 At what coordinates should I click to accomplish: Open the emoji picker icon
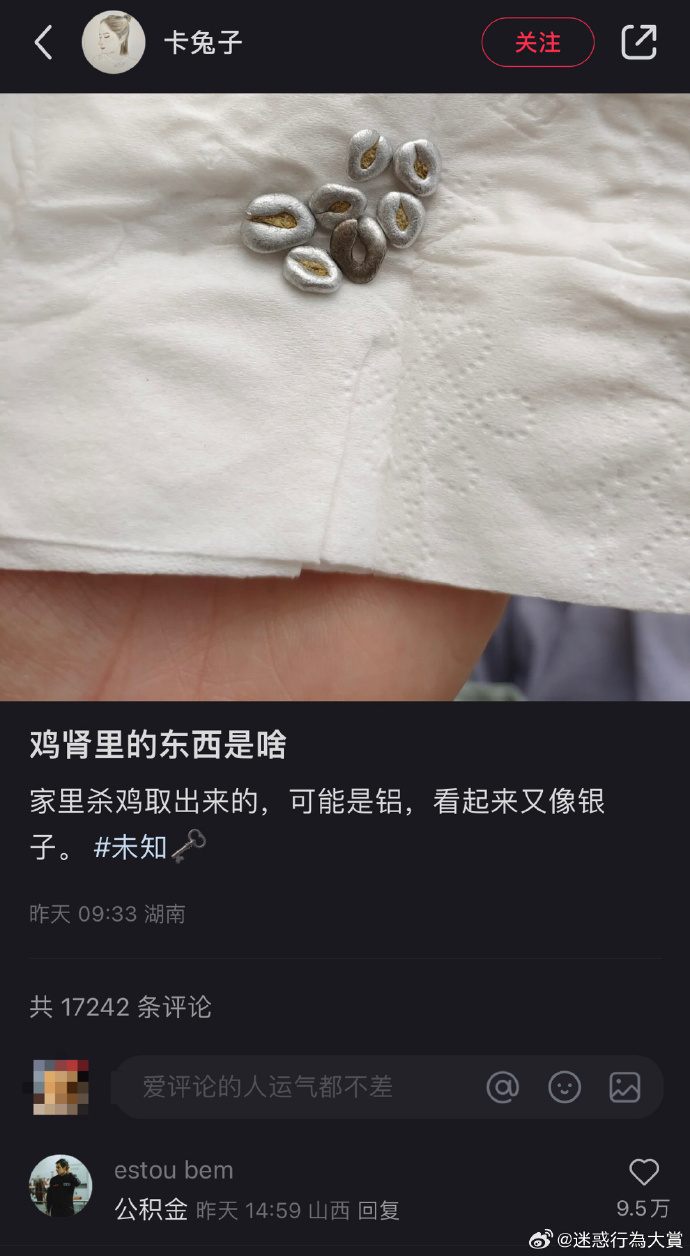(564, 1087)
